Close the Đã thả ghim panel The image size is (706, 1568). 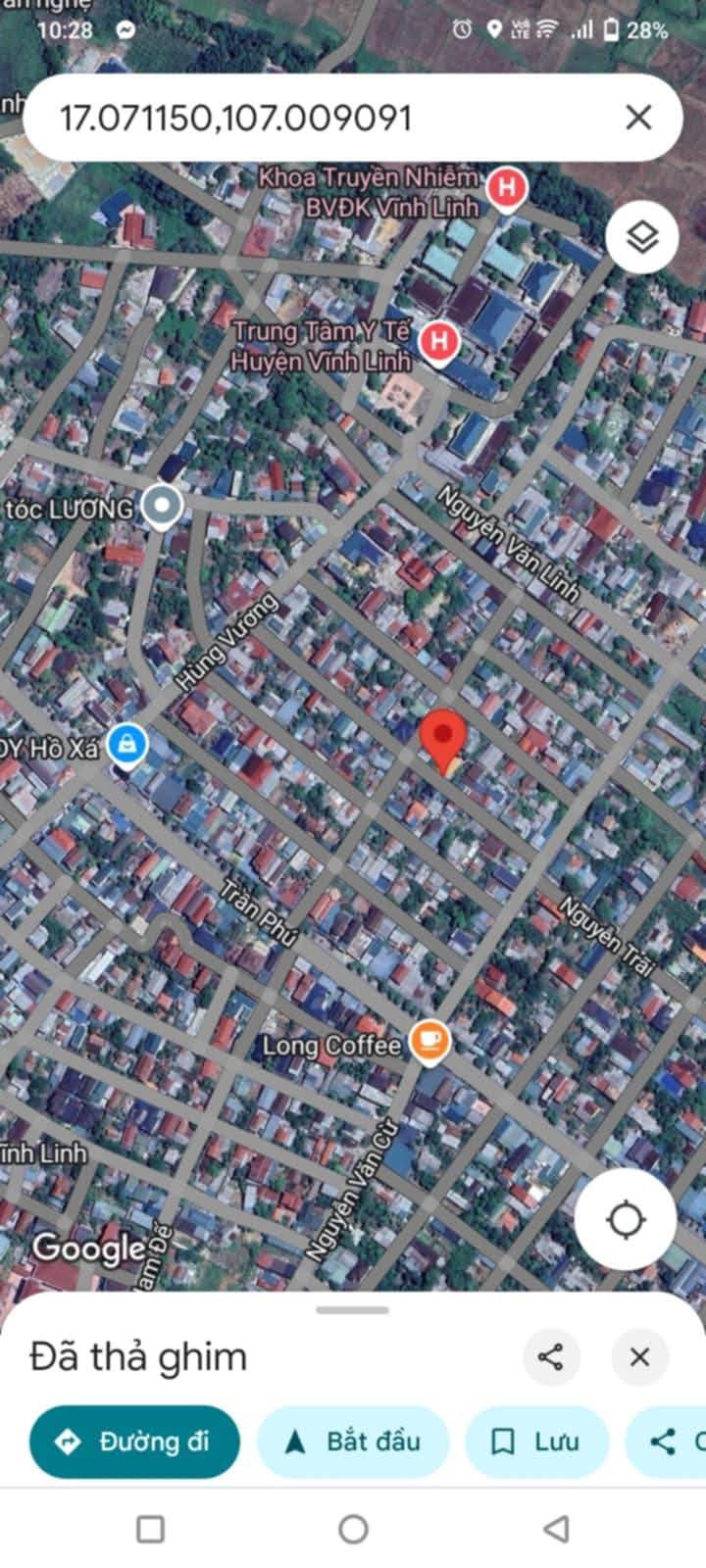[639, 1357]
